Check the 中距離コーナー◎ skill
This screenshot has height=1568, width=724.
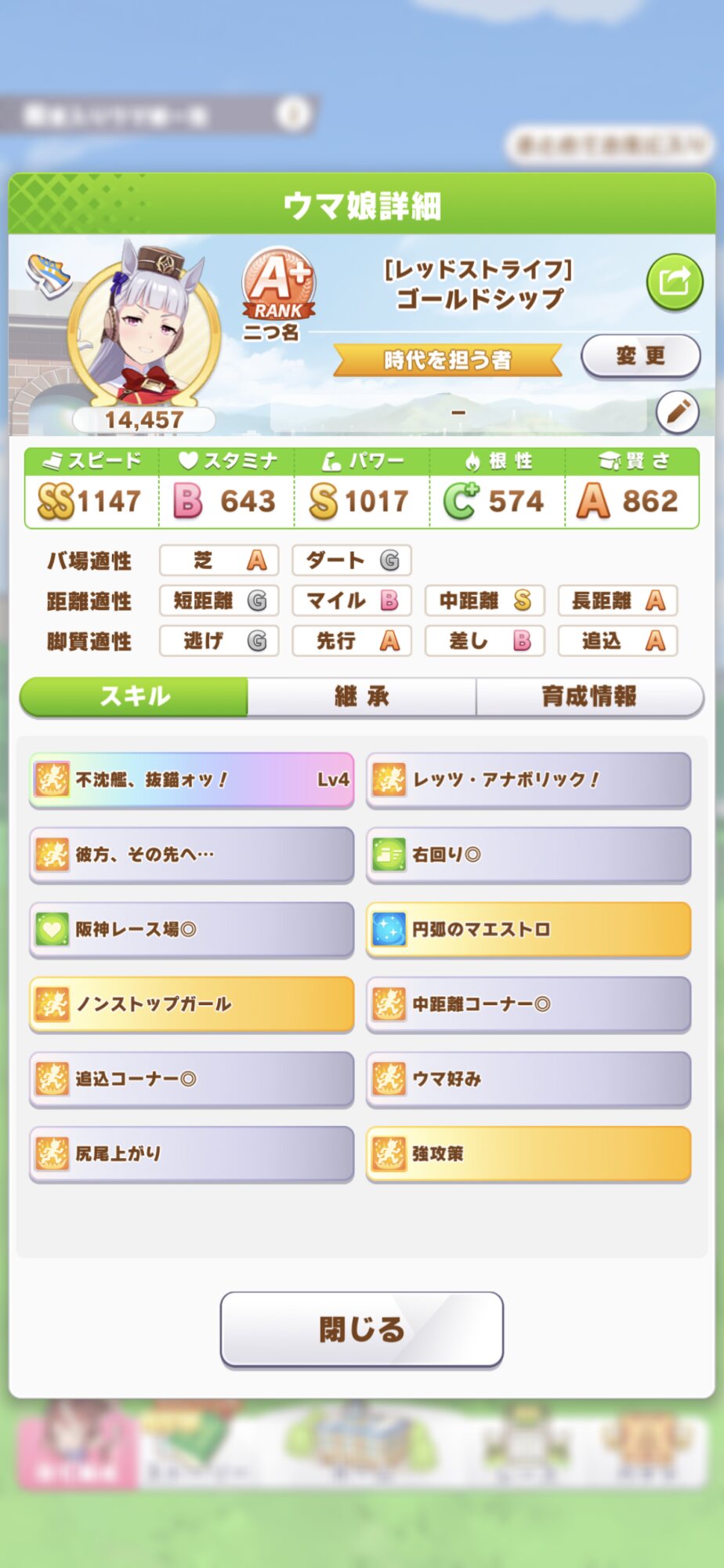[x=528, y=1004]
